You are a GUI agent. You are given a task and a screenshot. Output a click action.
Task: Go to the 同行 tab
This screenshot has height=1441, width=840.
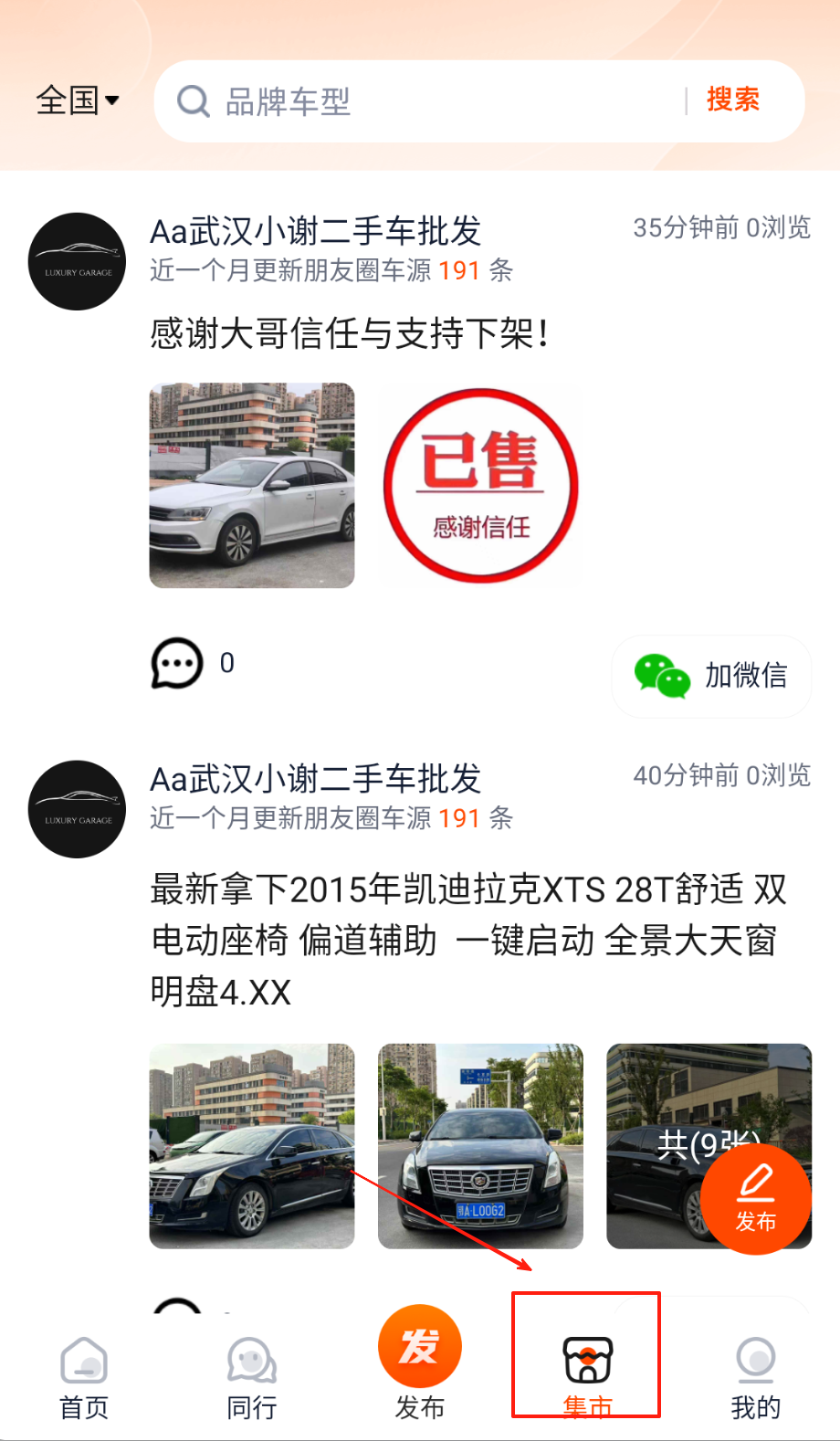[252, 1378]
